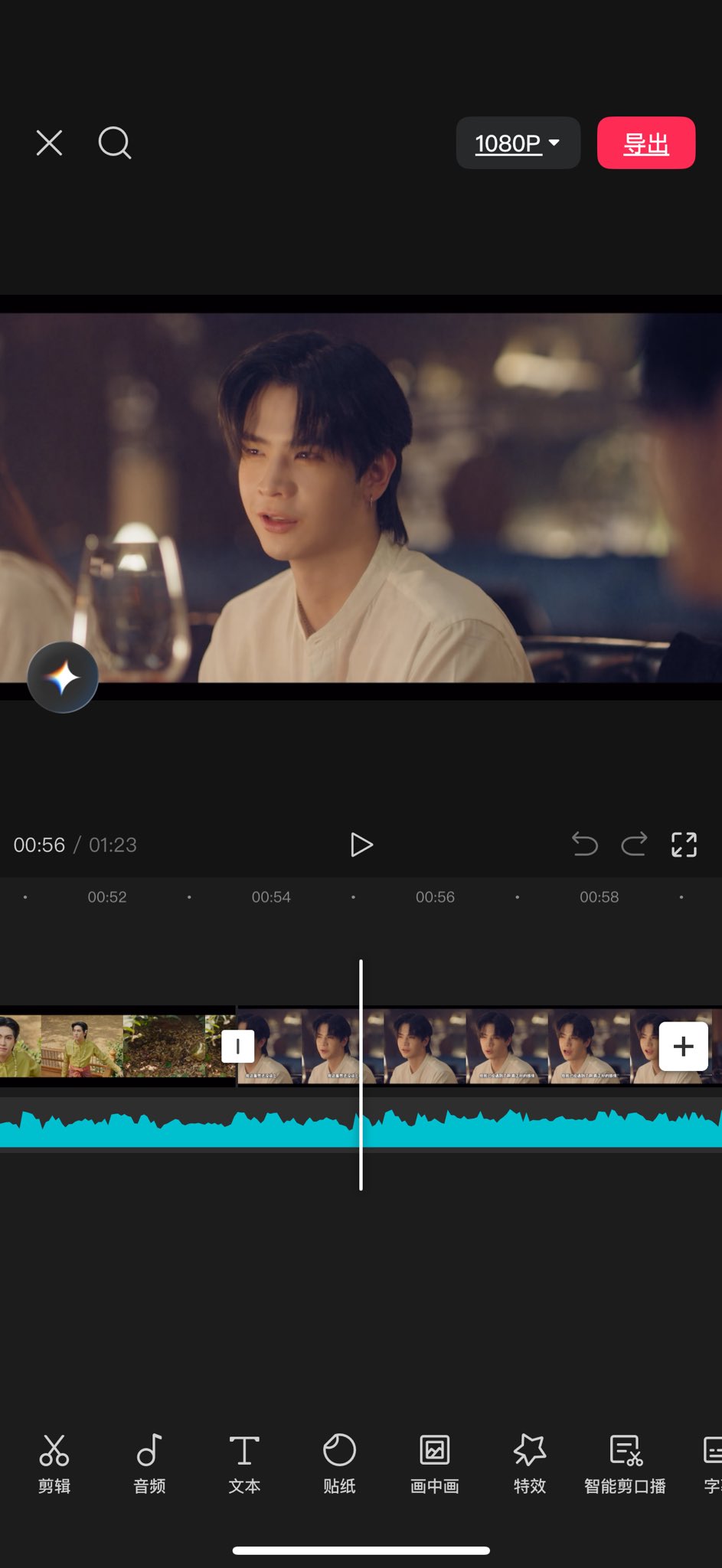Open the 智能剪口播 smart cut tool
Image resolution: width=722 pixels, height=1568 pixels.
pos(625,1464)
